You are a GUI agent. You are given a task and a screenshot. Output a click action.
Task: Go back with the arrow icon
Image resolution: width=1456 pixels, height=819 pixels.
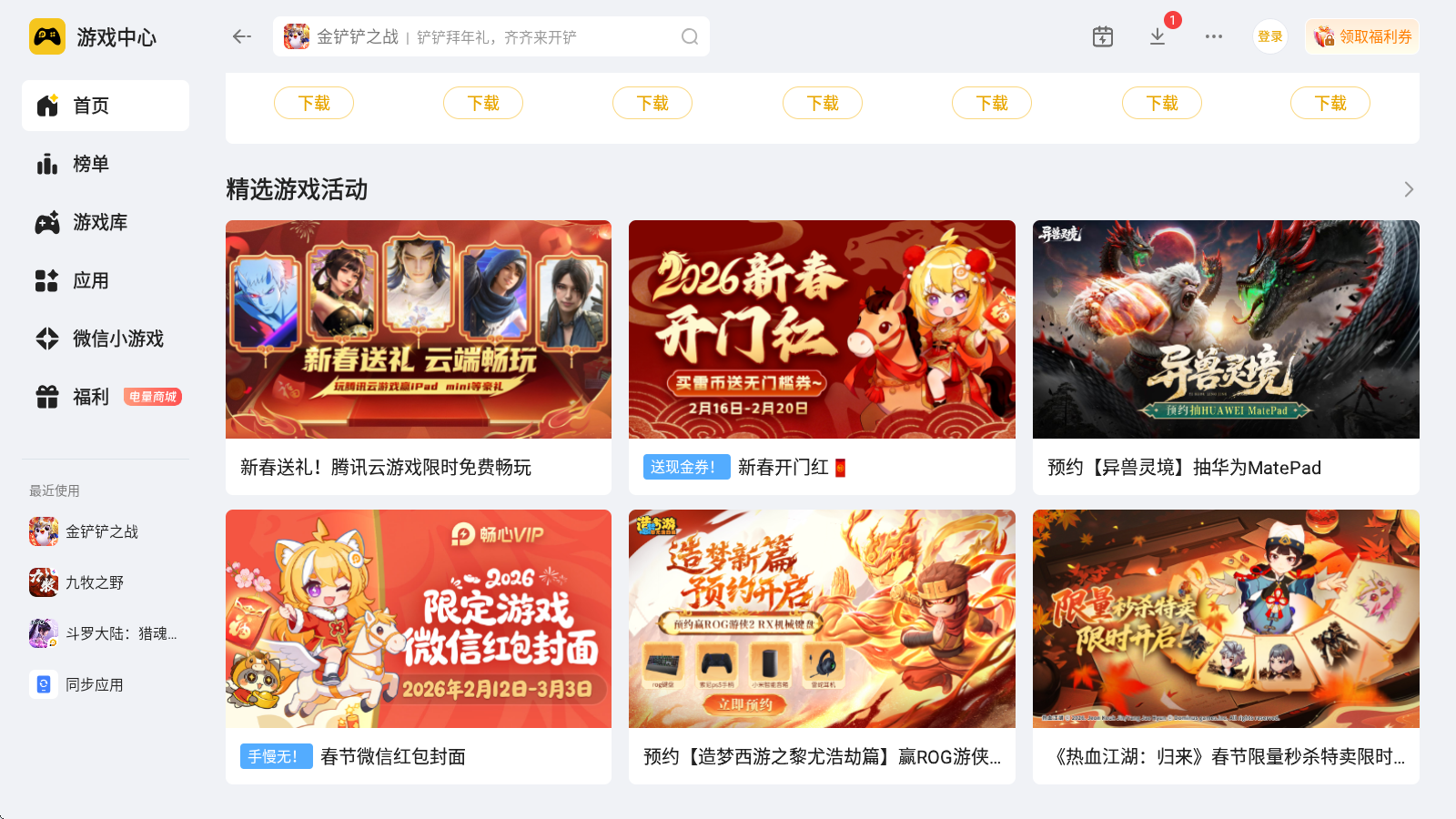241,36
